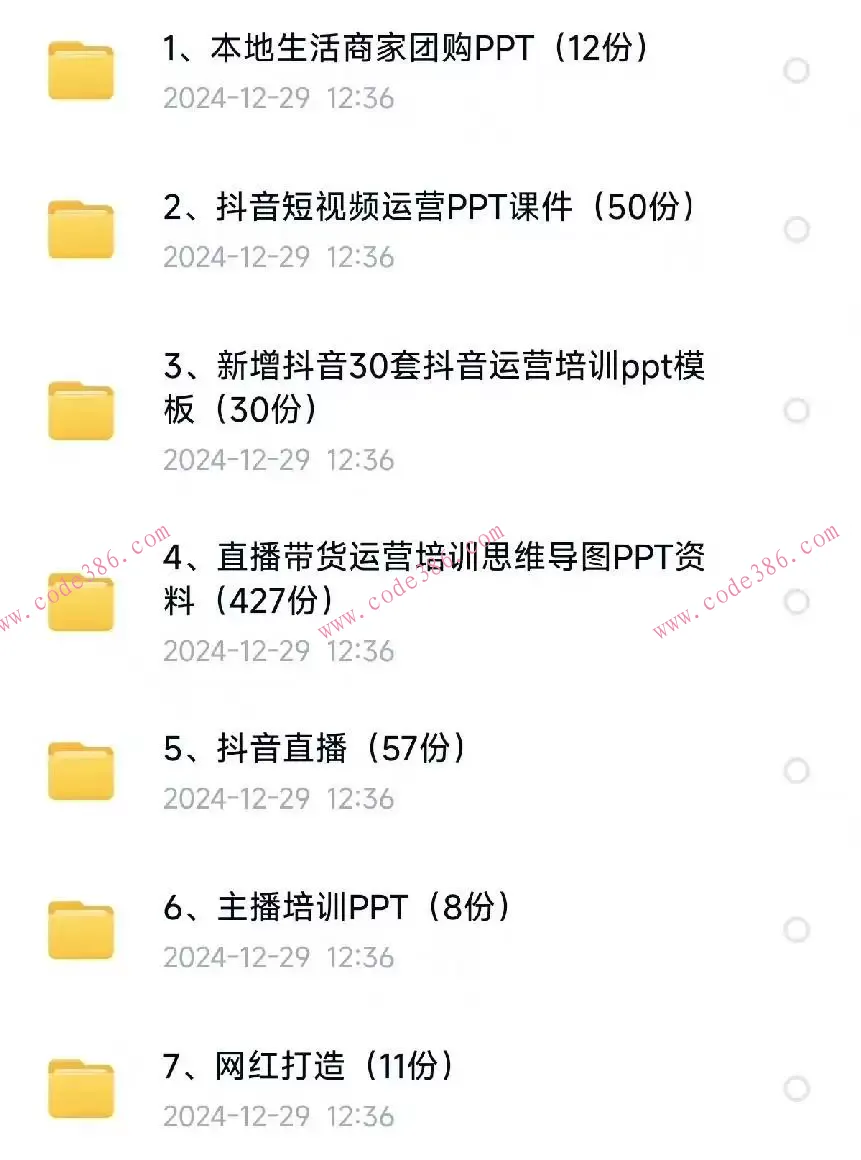Select the circle next to 新增抖音30套模板 folder
Image resolution: width=861 pixels, height=1160 pixels.
click(797, 410)
